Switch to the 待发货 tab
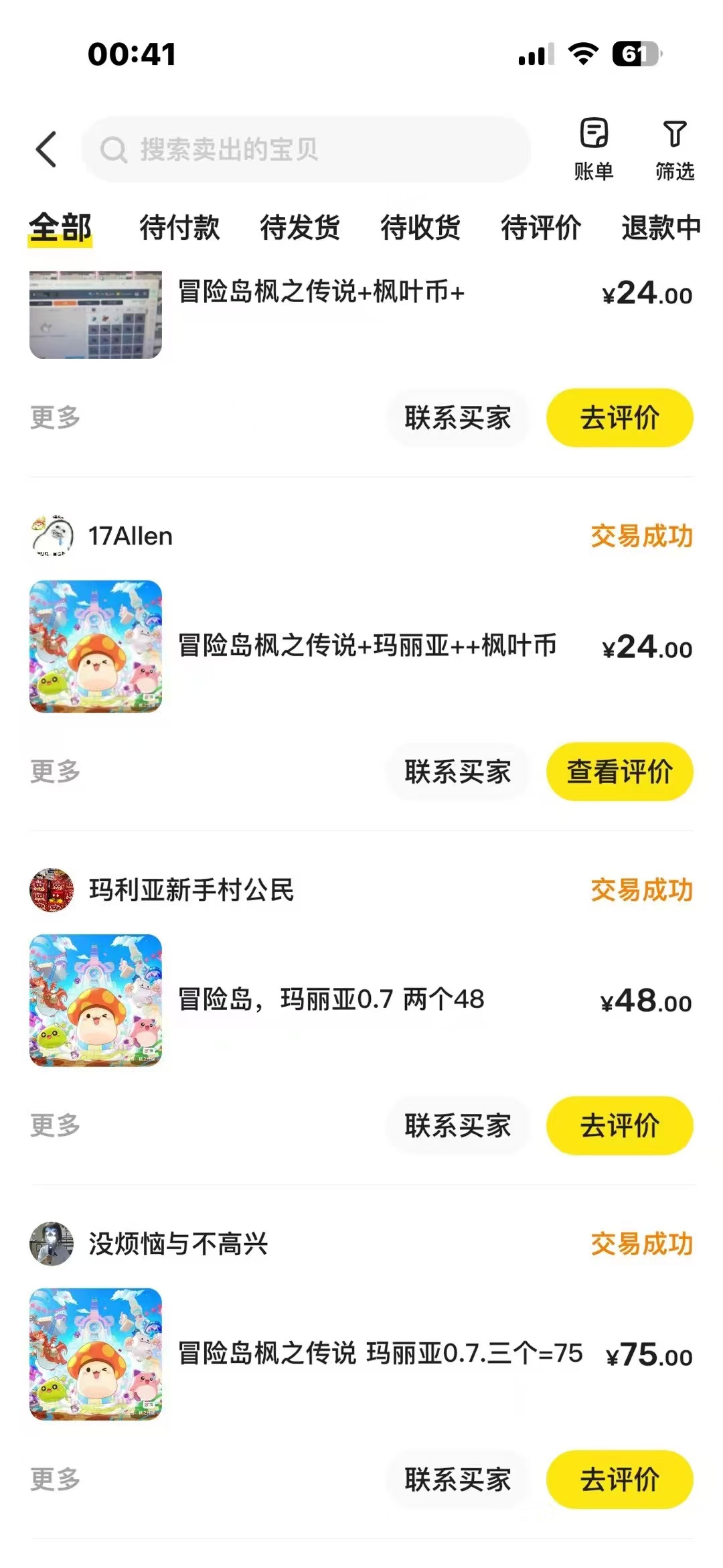The width and height of the screenshot is (723, 1568). pos(300,228)
